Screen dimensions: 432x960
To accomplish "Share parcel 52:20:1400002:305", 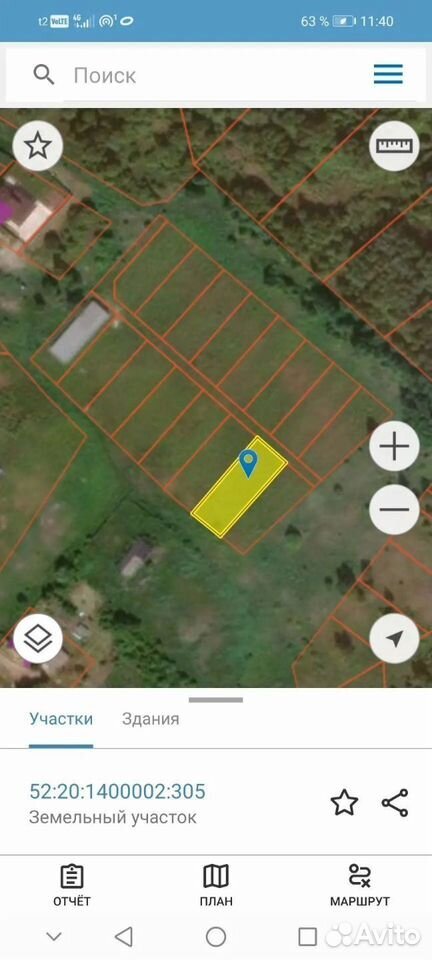I will point(395,803).
